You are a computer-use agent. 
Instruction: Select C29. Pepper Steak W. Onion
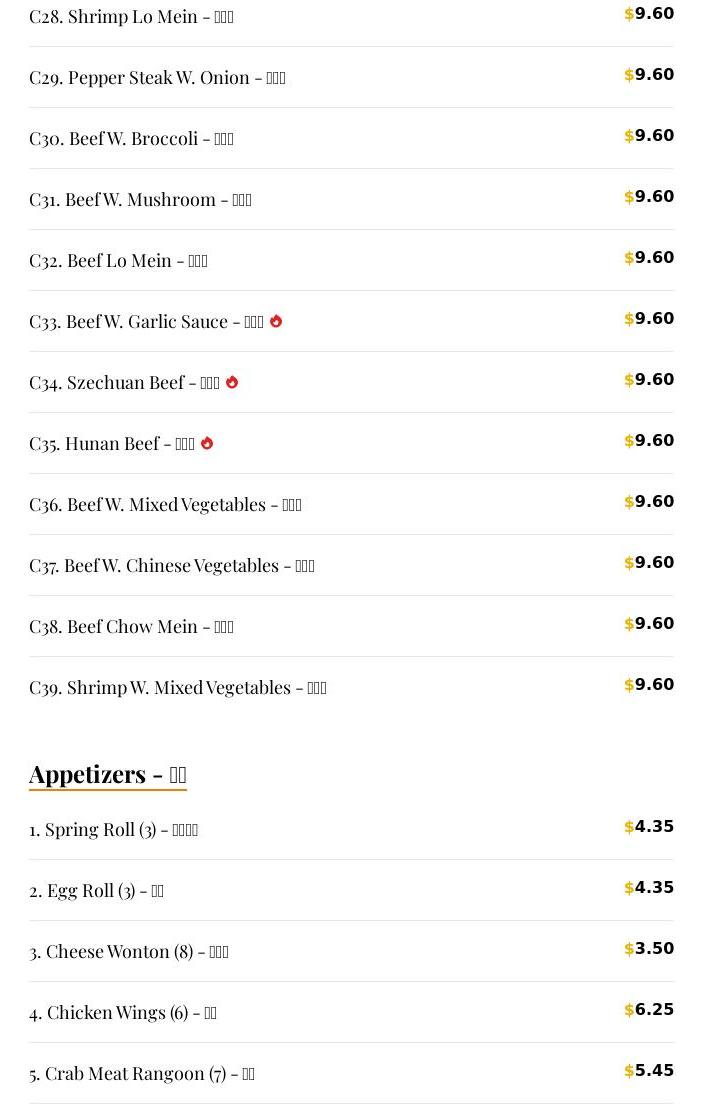point(157,78)
